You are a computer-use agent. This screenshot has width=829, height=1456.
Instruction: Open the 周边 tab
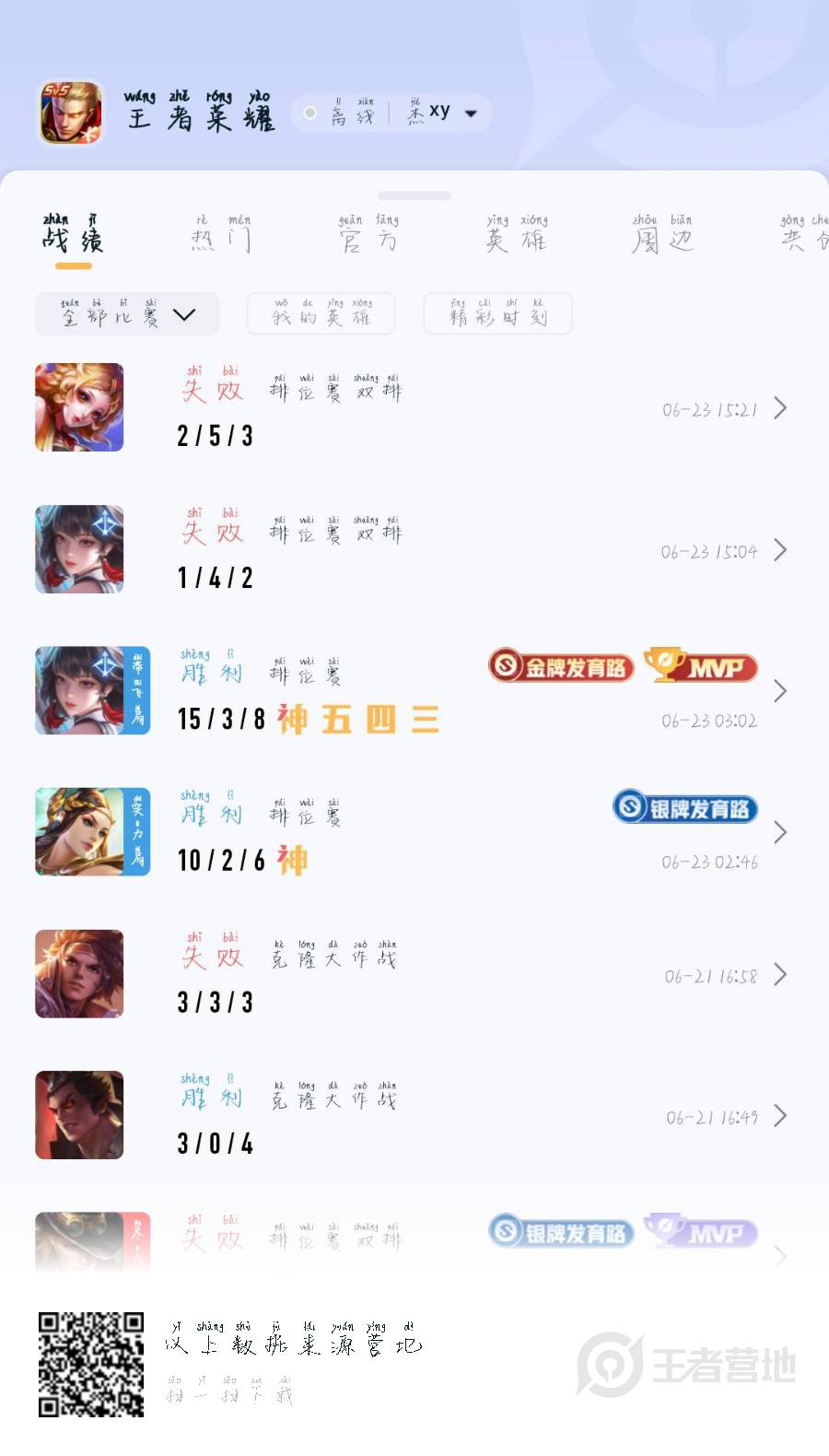[x=662, y=236]
